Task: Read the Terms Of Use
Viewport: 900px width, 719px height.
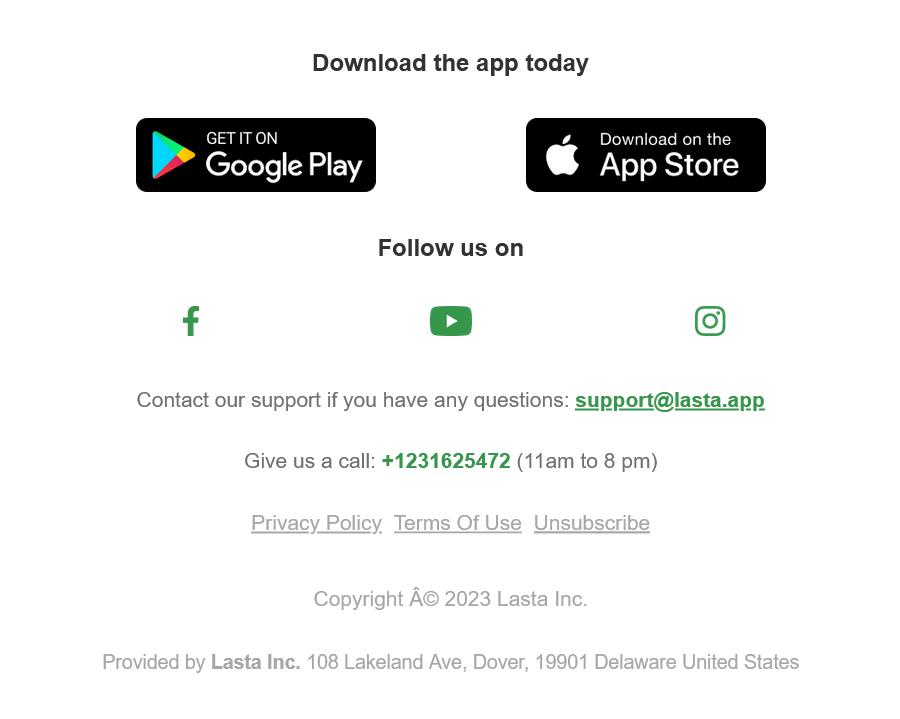Action: [457, 523]
